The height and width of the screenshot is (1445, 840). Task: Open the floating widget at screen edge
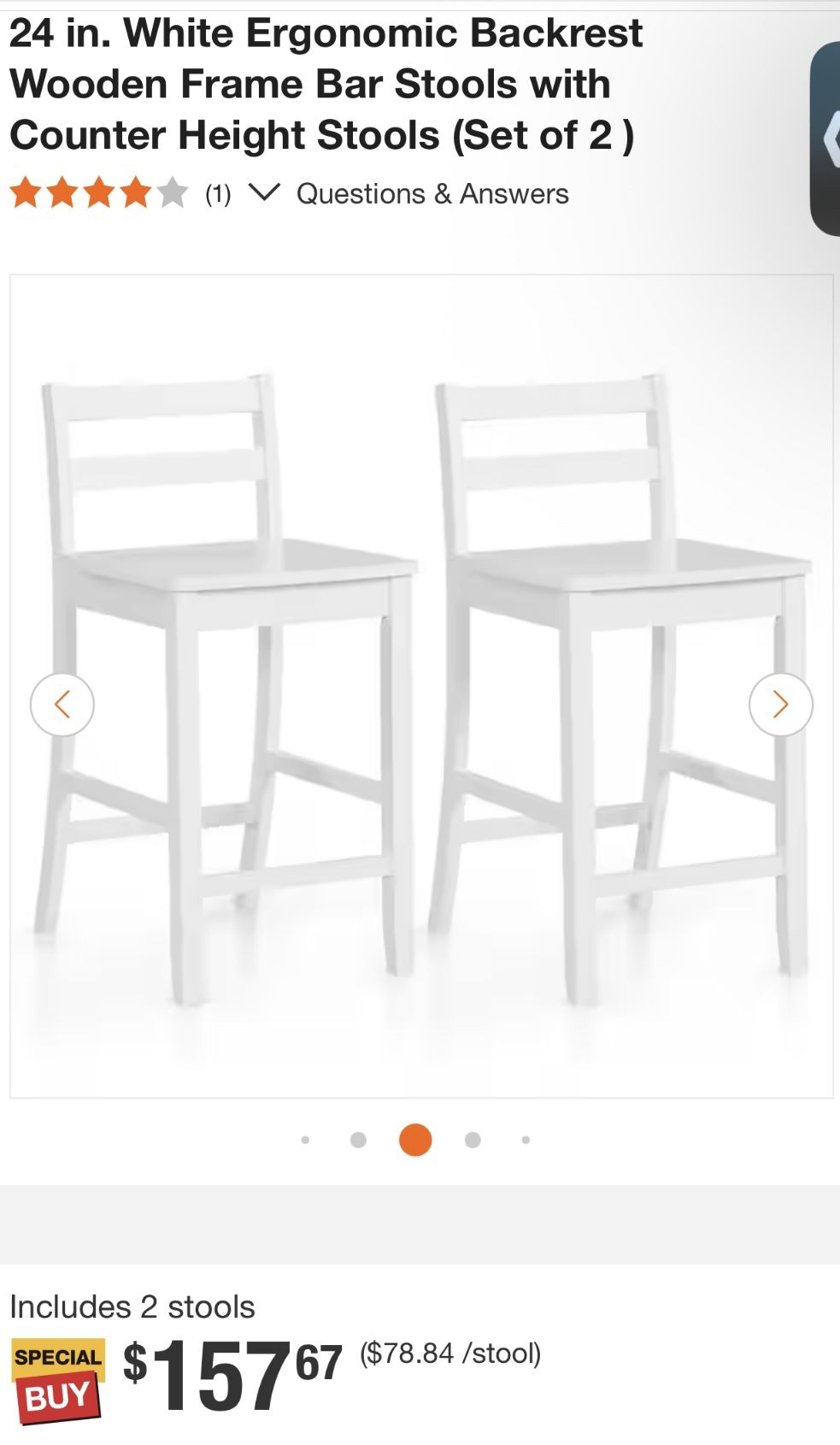click(x=826, y=139)
